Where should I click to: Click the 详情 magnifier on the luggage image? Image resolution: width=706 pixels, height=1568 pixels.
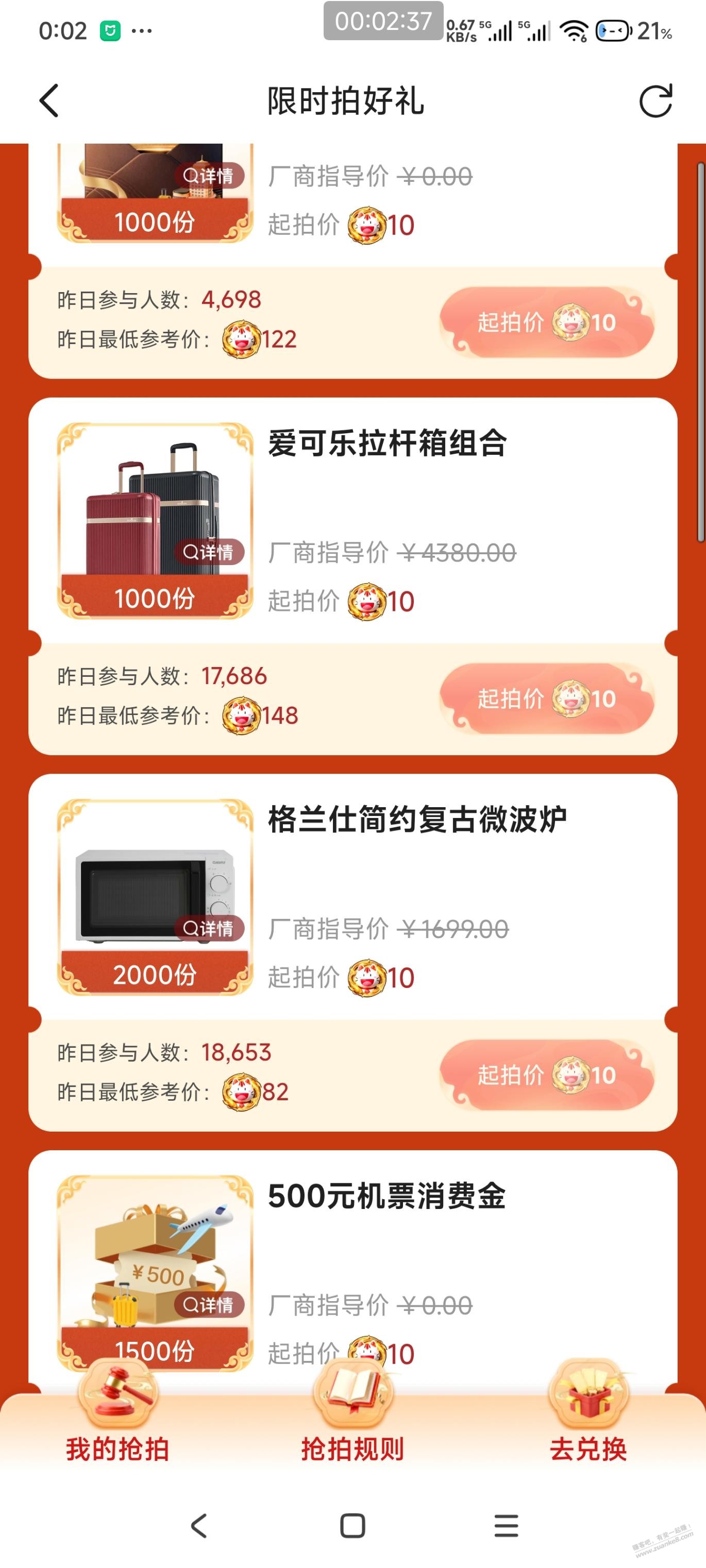tap(211, 553)
